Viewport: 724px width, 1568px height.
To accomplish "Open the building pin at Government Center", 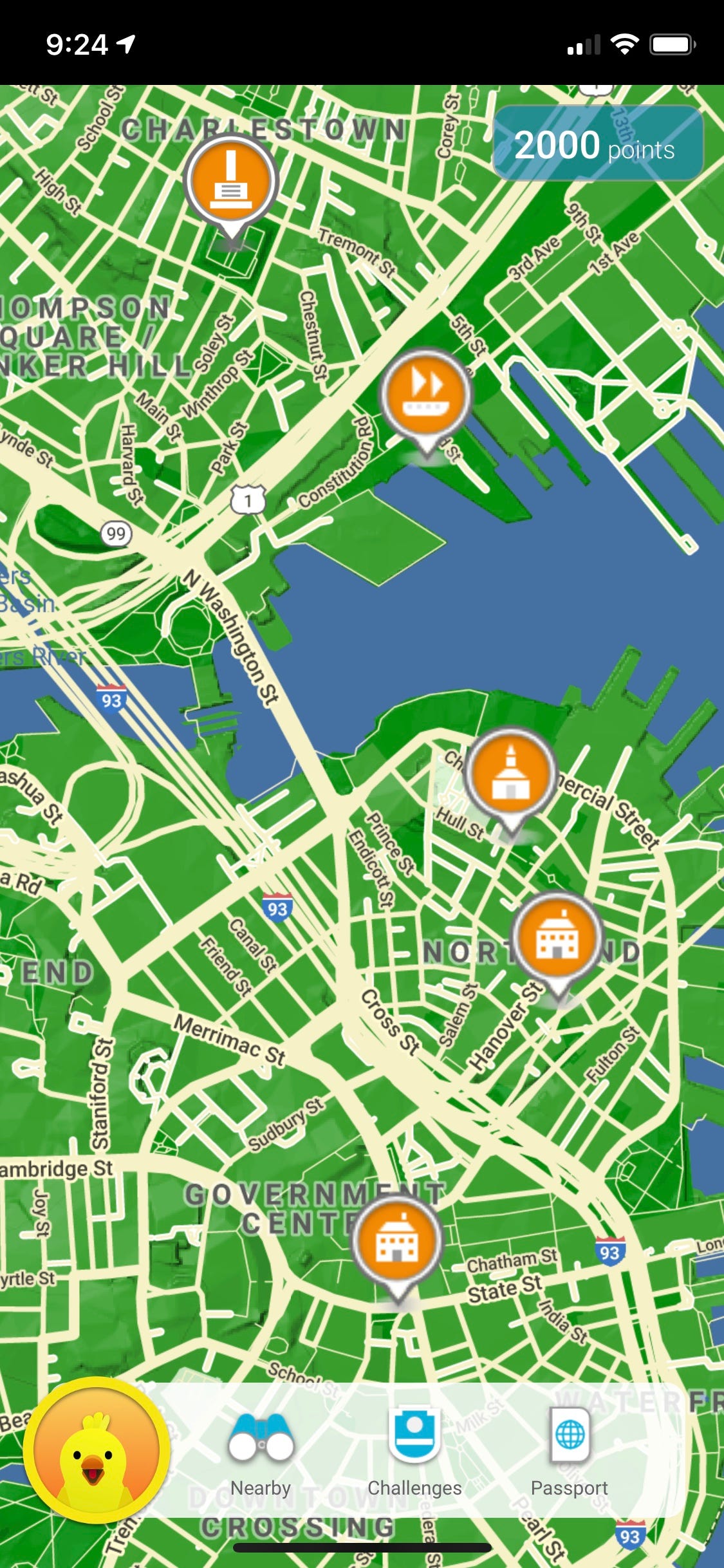I will [x=397, y=1242].
